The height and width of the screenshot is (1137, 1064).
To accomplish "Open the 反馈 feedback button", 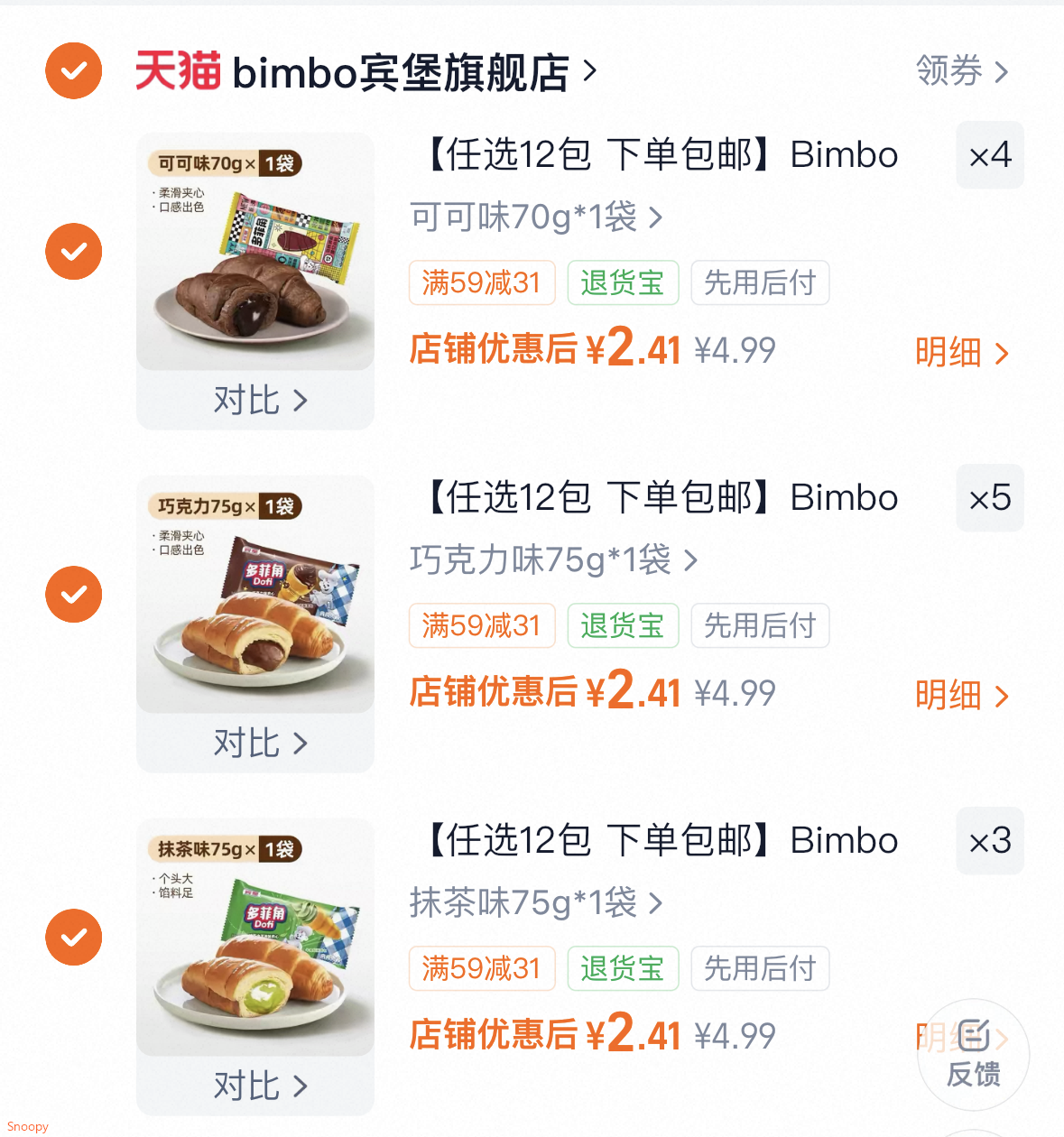I will (x=973, y=1054).
